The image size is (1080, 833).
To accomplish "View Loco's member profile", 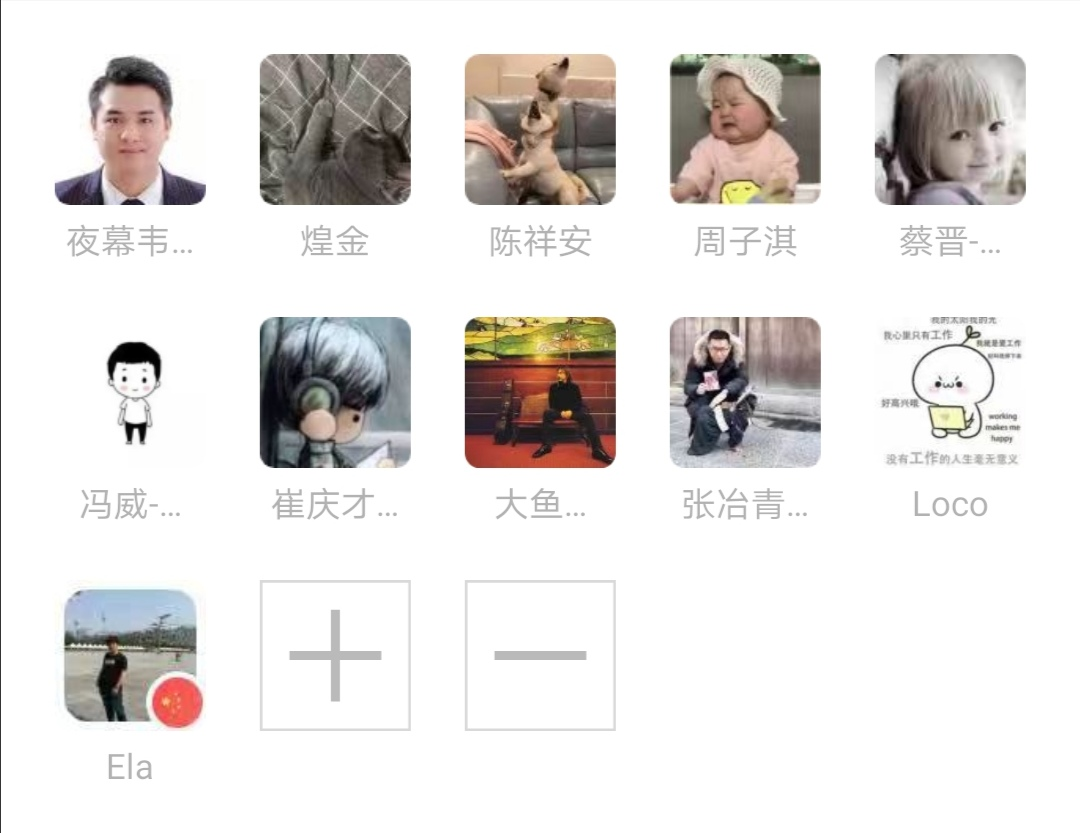I will coord(950,393).
